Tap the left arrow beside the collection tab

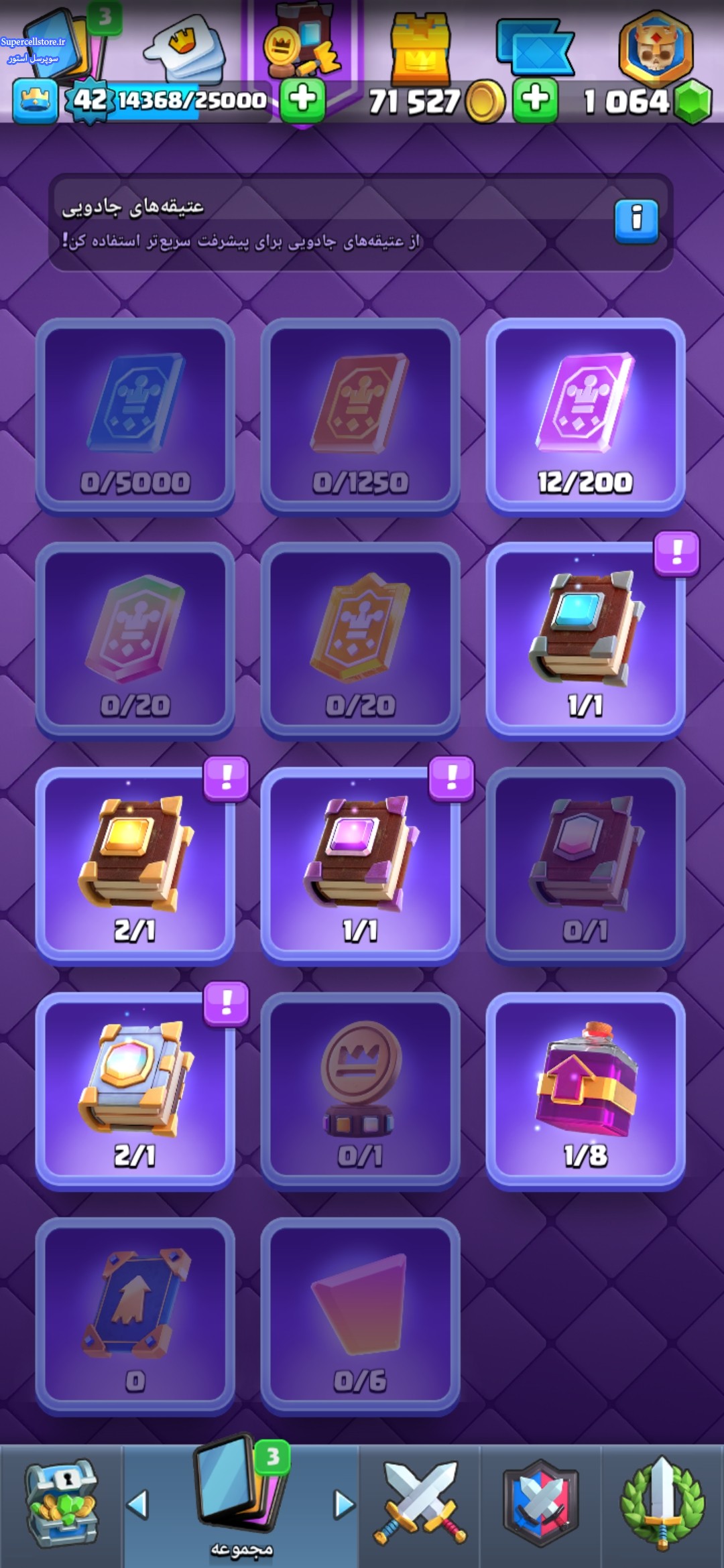137,1505
